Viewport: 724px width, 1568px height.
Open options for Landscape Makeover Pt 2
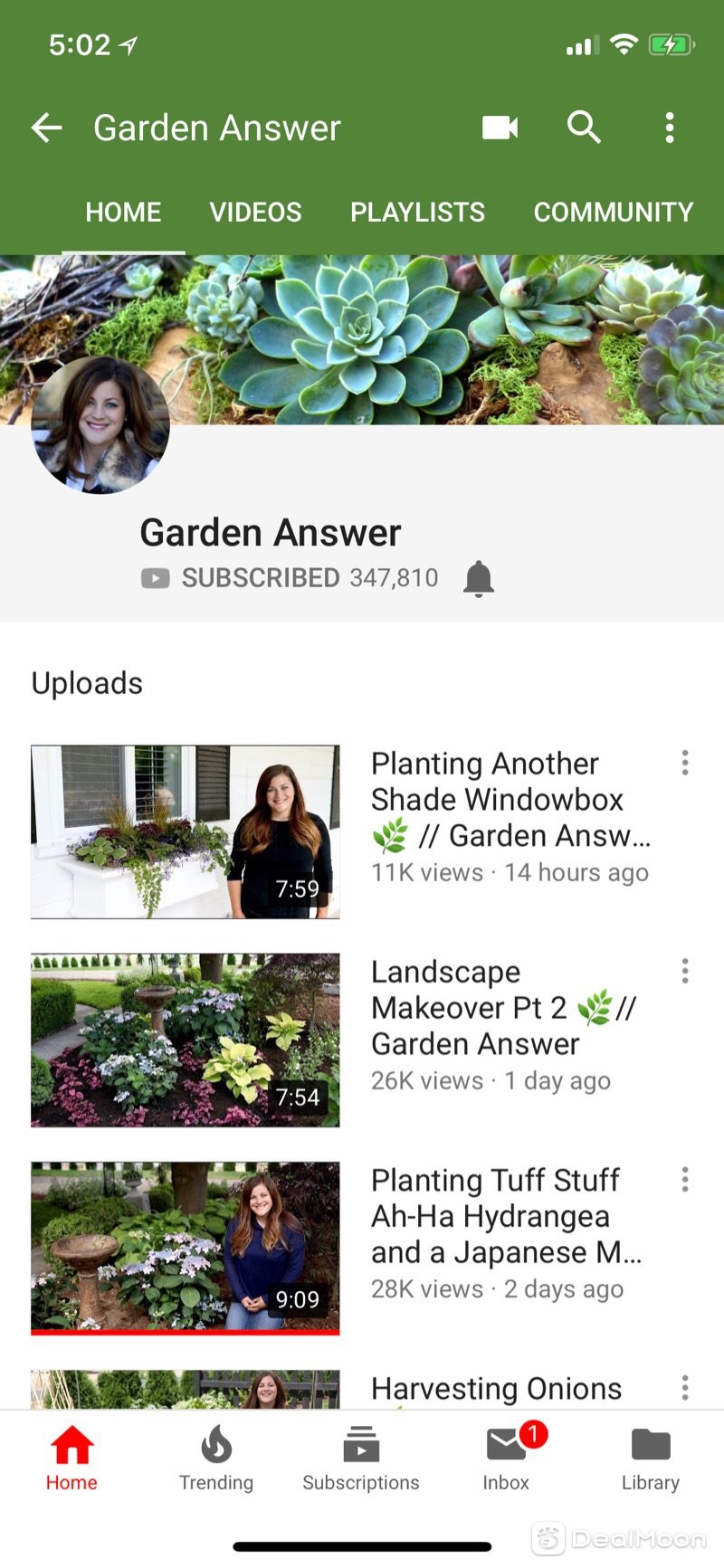pyautogui.click(x=685, y=971)
